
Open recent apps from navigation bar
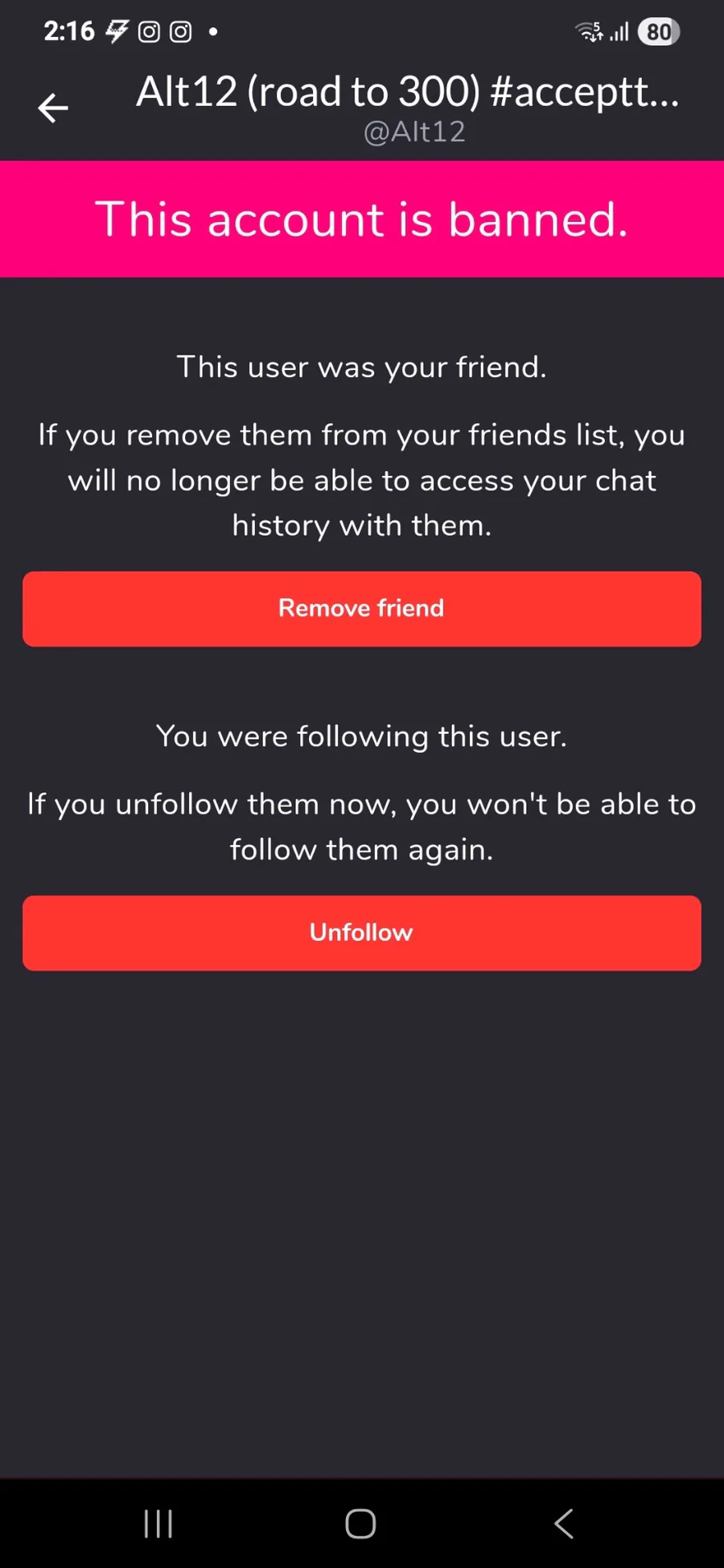click(x=158, y=1524)
